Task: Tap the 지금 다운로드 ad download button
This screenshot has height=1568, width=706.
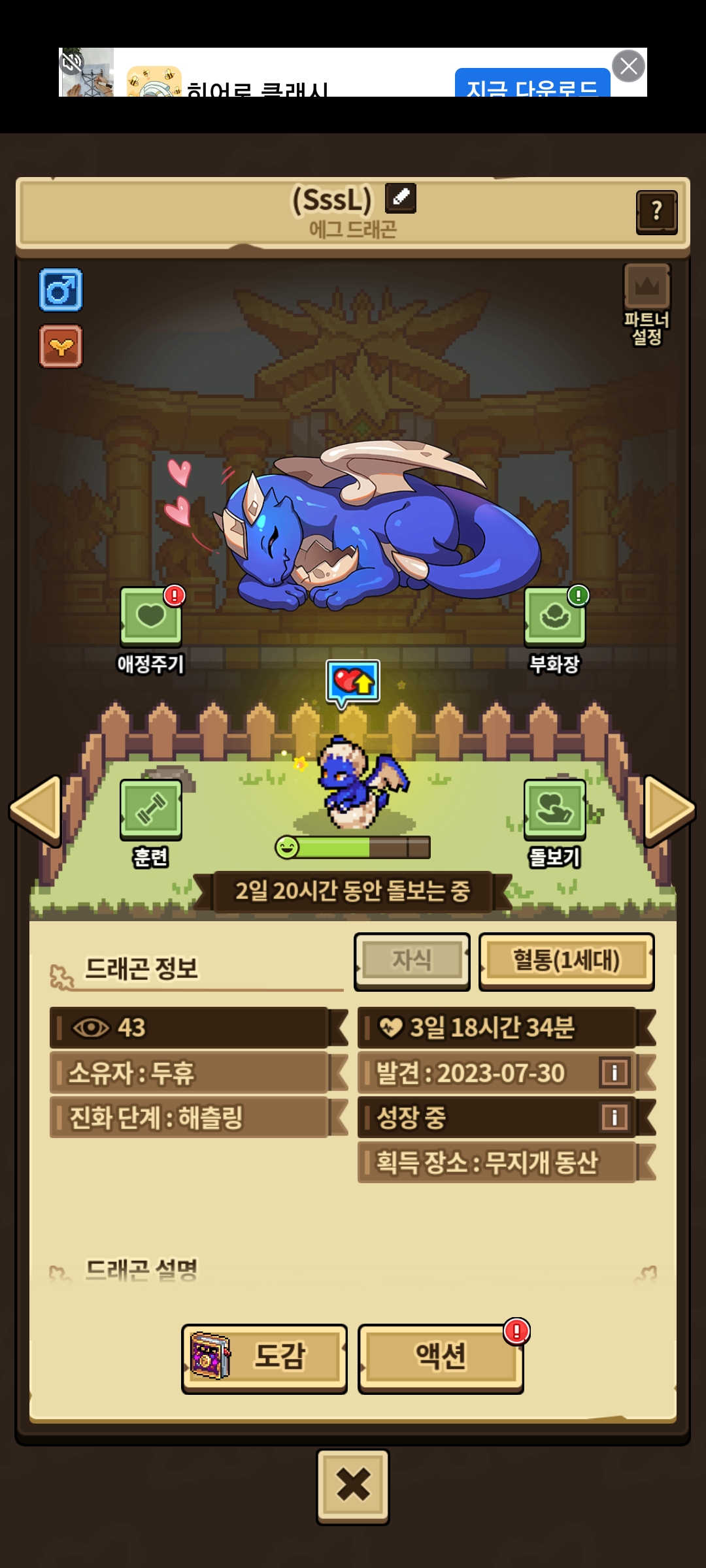Action: click(532, 85)
